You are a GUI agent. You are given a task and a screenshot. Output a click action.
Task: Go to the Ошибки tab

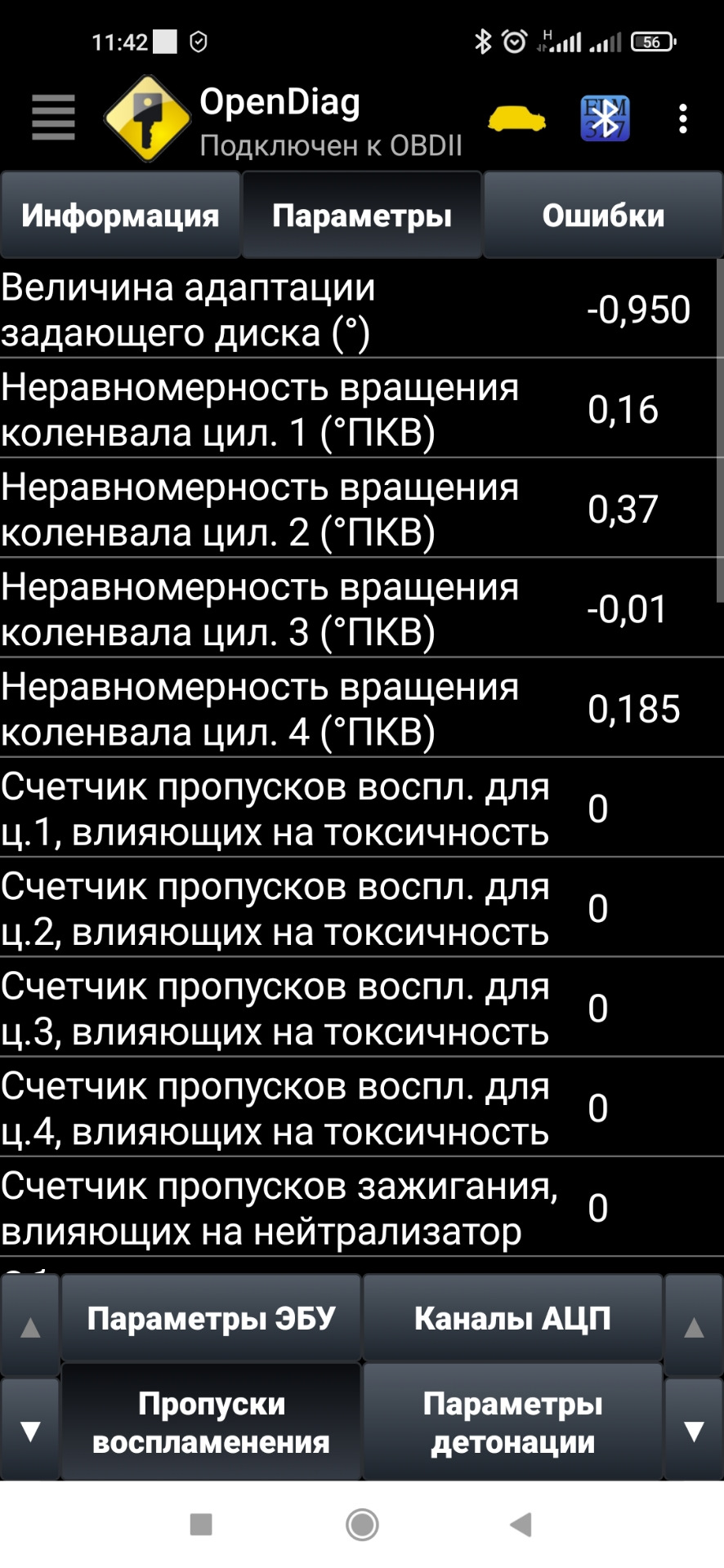click(603, 216)
